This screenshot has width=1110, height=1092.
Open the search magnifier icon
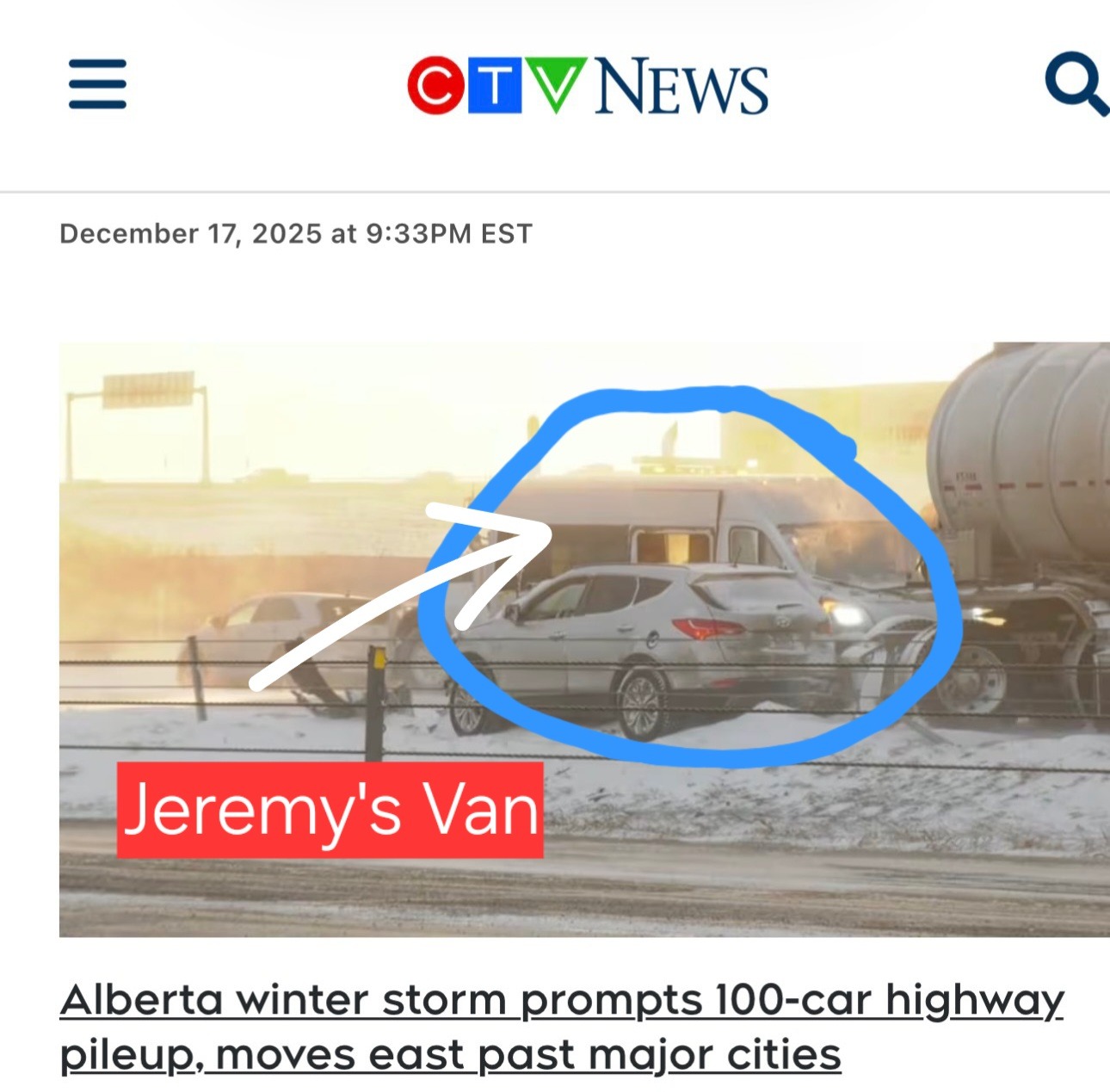click(1075, 83)
